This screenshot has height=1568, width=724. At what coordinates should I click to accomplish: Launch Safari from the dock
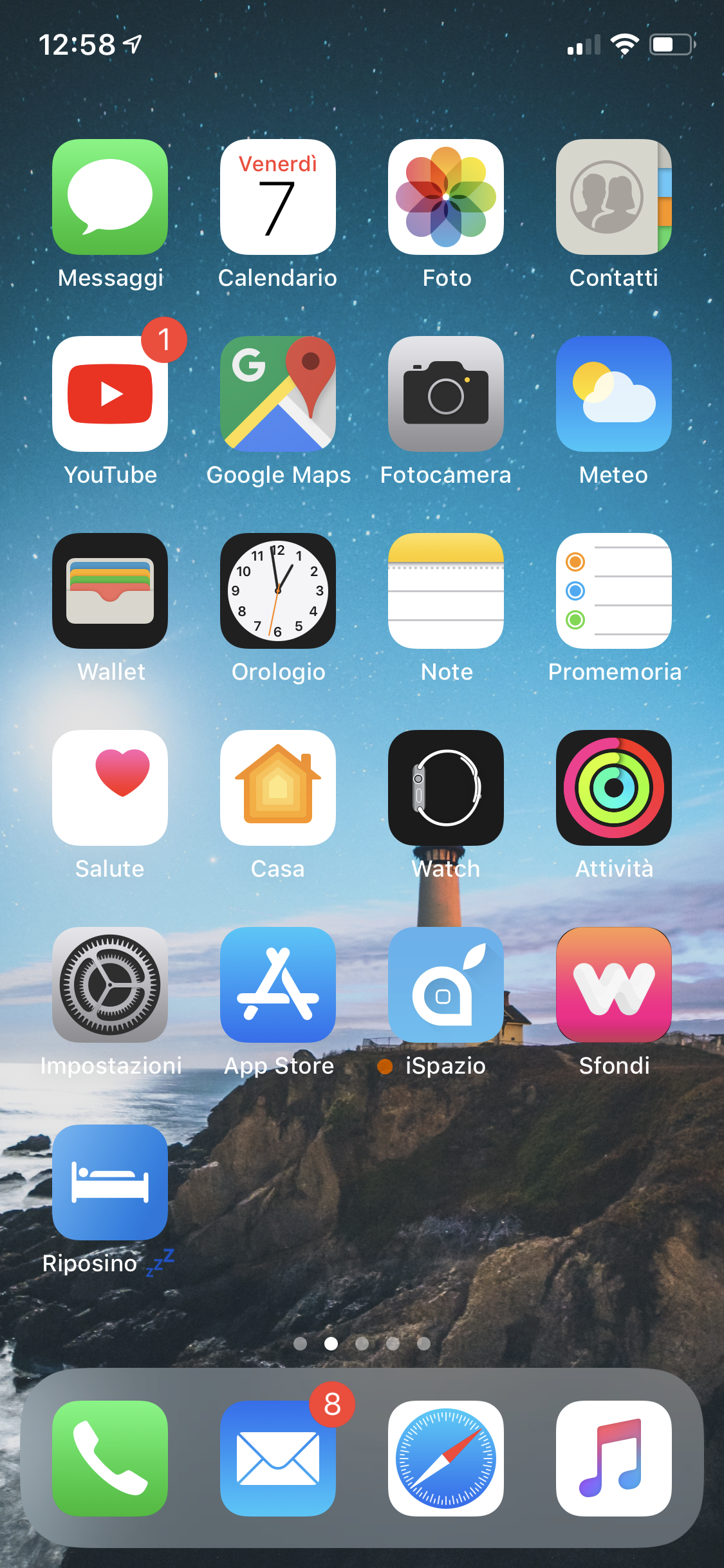click(x=446, y=1459)
